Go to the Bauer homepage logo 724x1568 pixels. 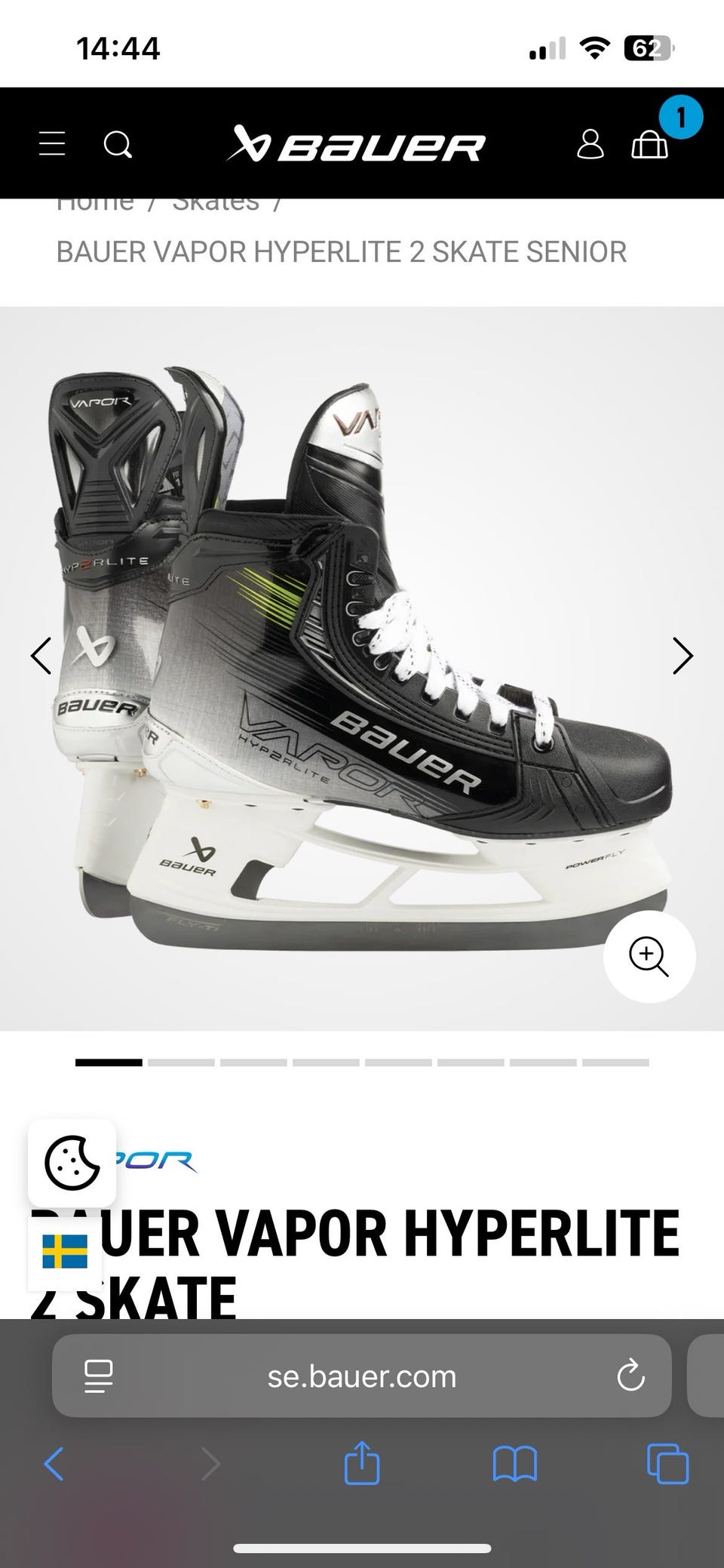356,143
